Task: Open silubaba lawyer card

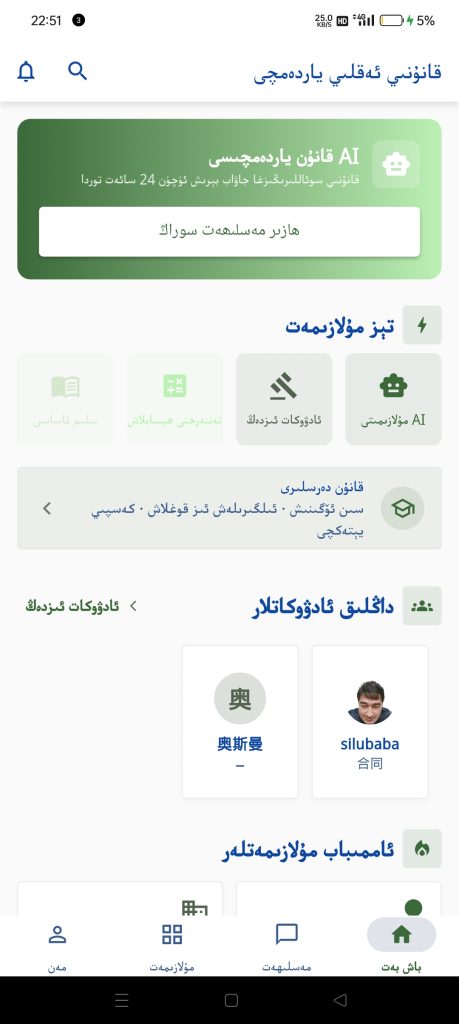Action: click(x=370, y=722)
